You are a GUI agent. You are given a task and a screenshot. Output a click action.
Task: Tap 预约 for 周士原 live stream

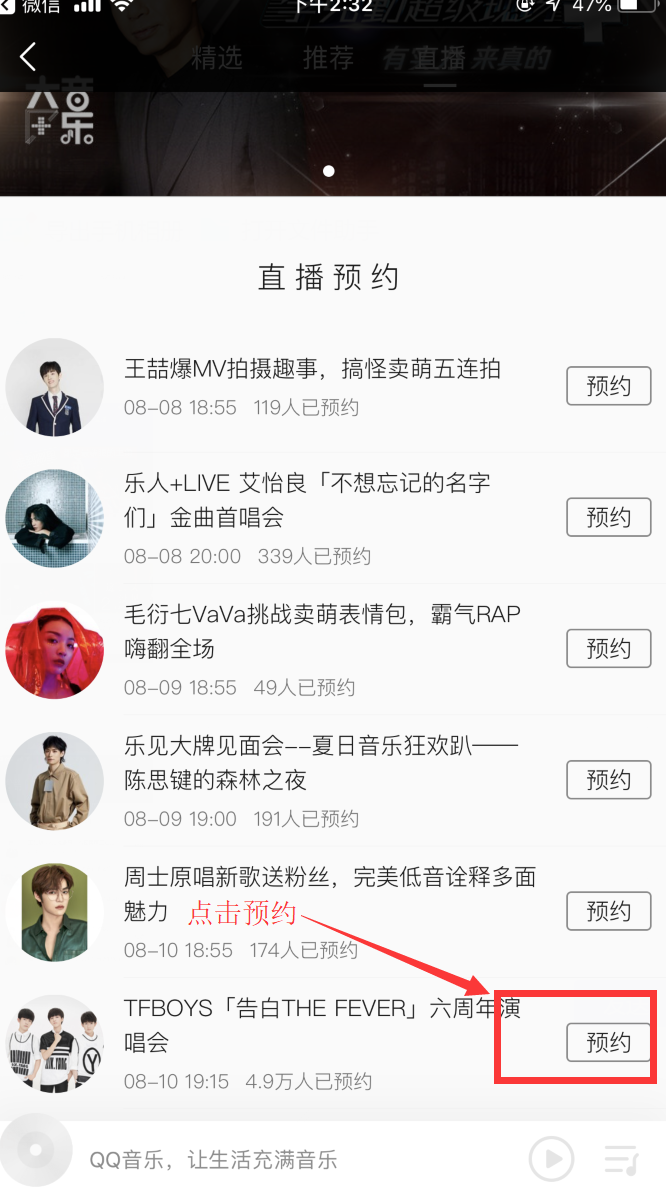pos(608,911)
